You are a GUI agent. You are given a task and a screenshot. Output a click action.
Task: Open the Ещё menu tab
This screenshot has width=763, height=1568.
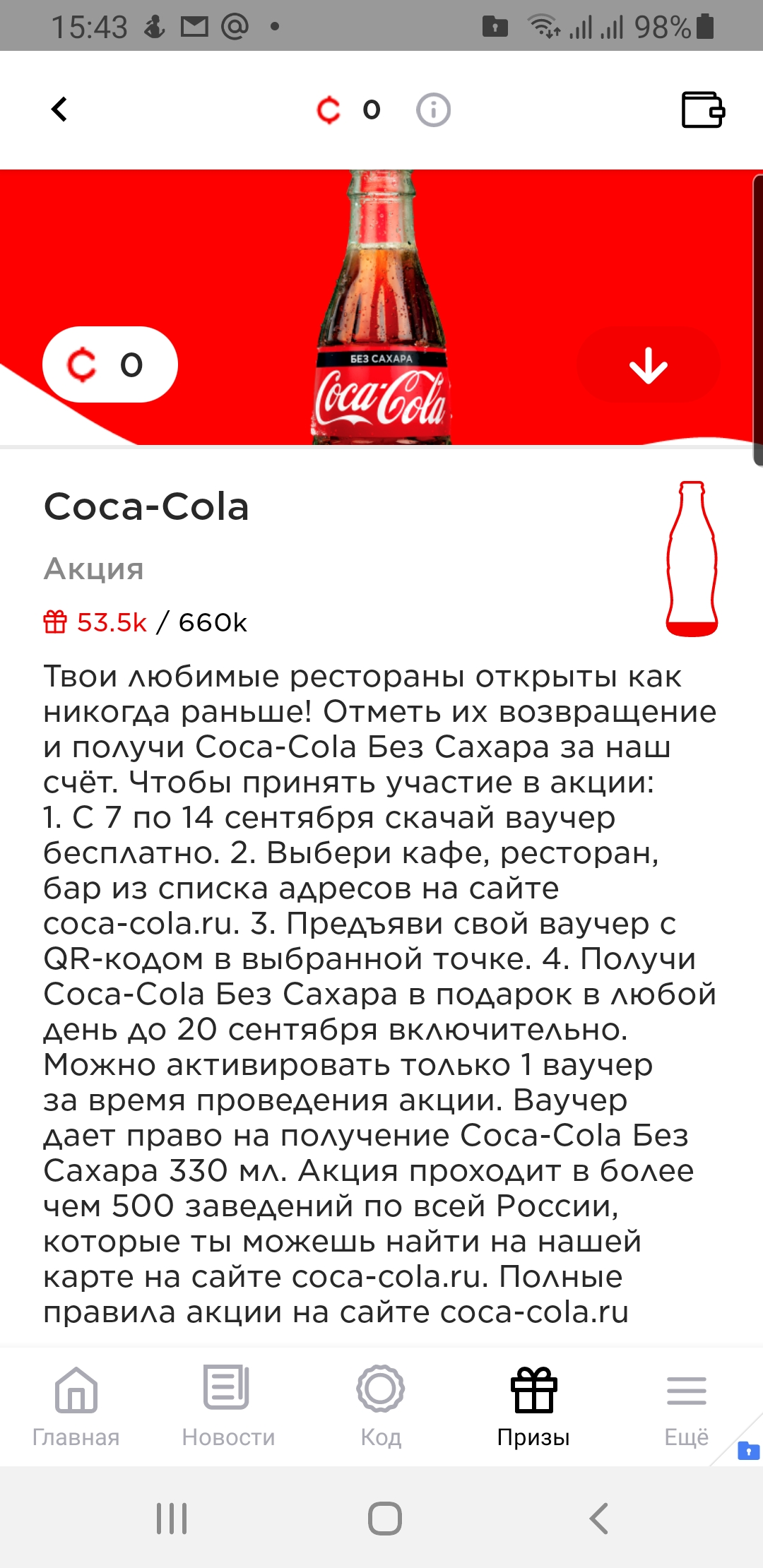click(x=686, y=1406)
